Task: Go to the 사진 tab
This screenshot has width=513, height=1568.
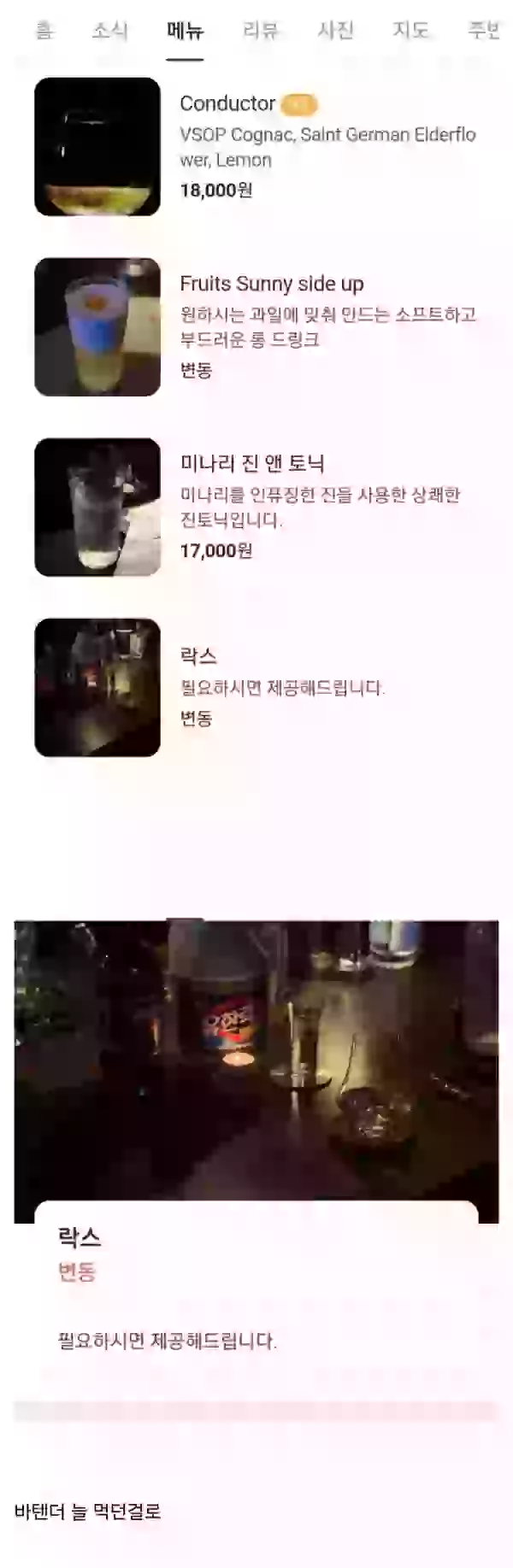Action: pyautogui.click(x=335, y=31)
